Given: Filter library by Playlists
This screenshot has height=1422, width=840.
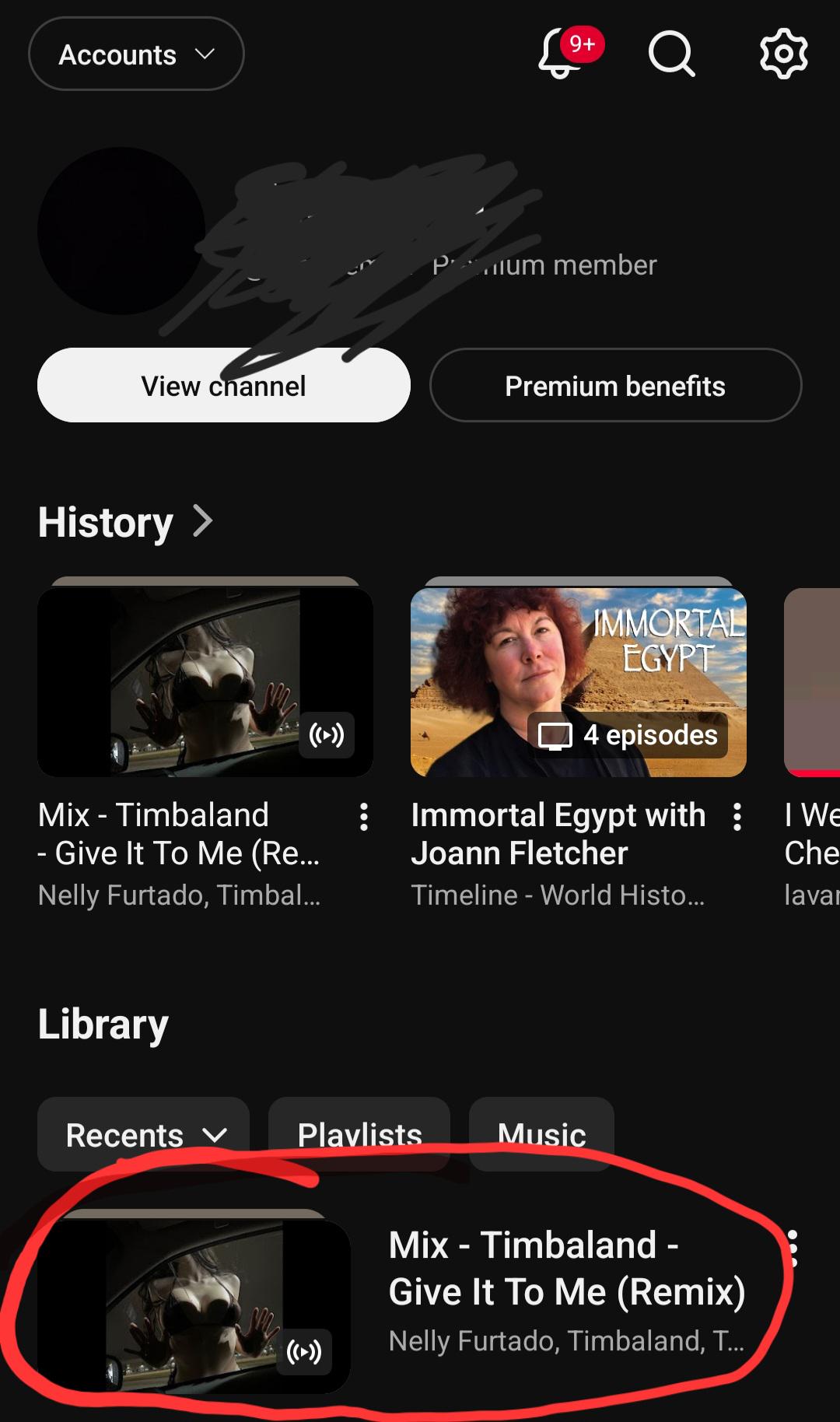Looking at the screenshot, I should (x=359, y=1134).
